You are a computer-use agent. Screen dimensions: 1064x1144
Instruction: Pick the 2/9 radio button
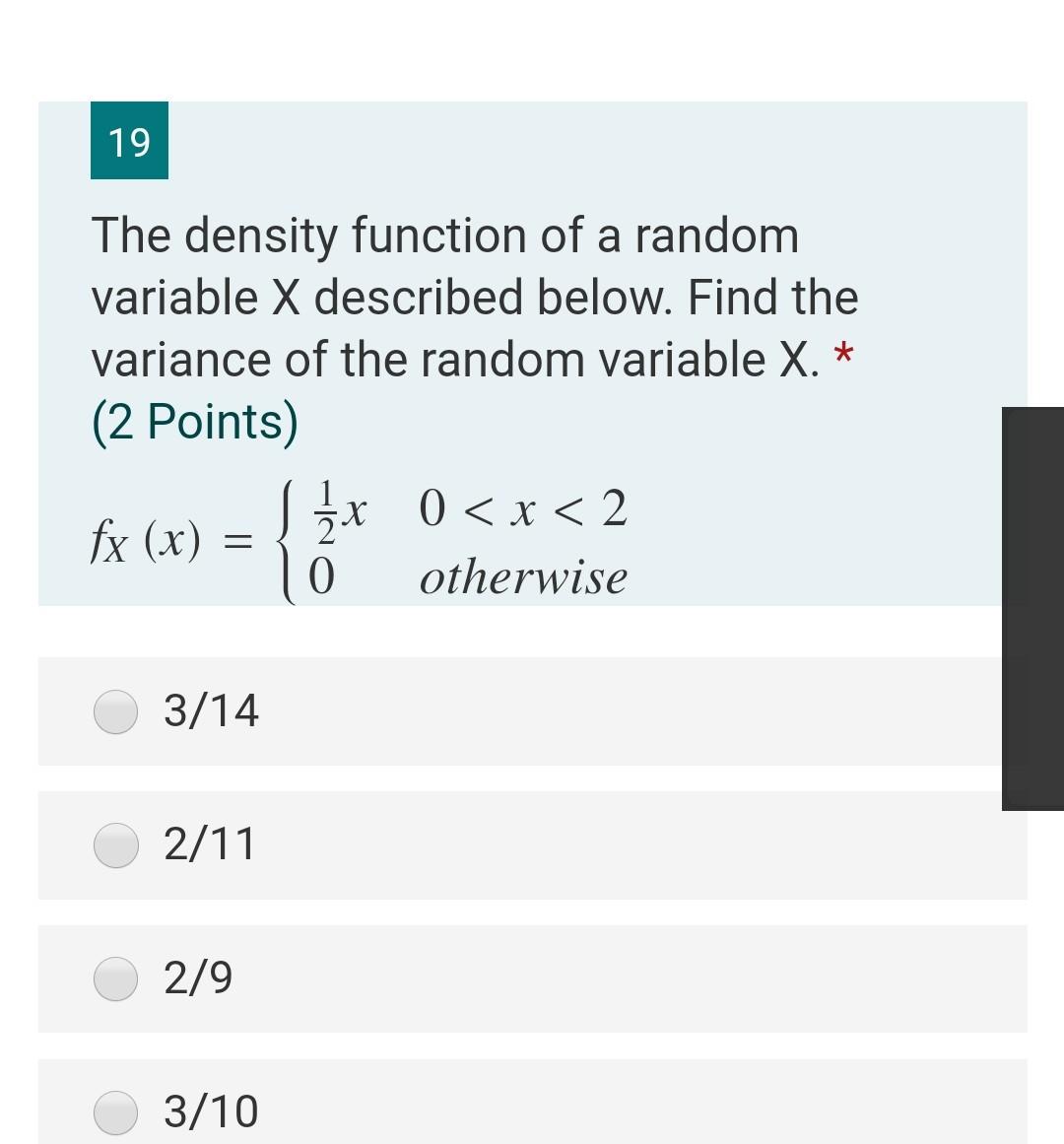[x=116, y=978]
